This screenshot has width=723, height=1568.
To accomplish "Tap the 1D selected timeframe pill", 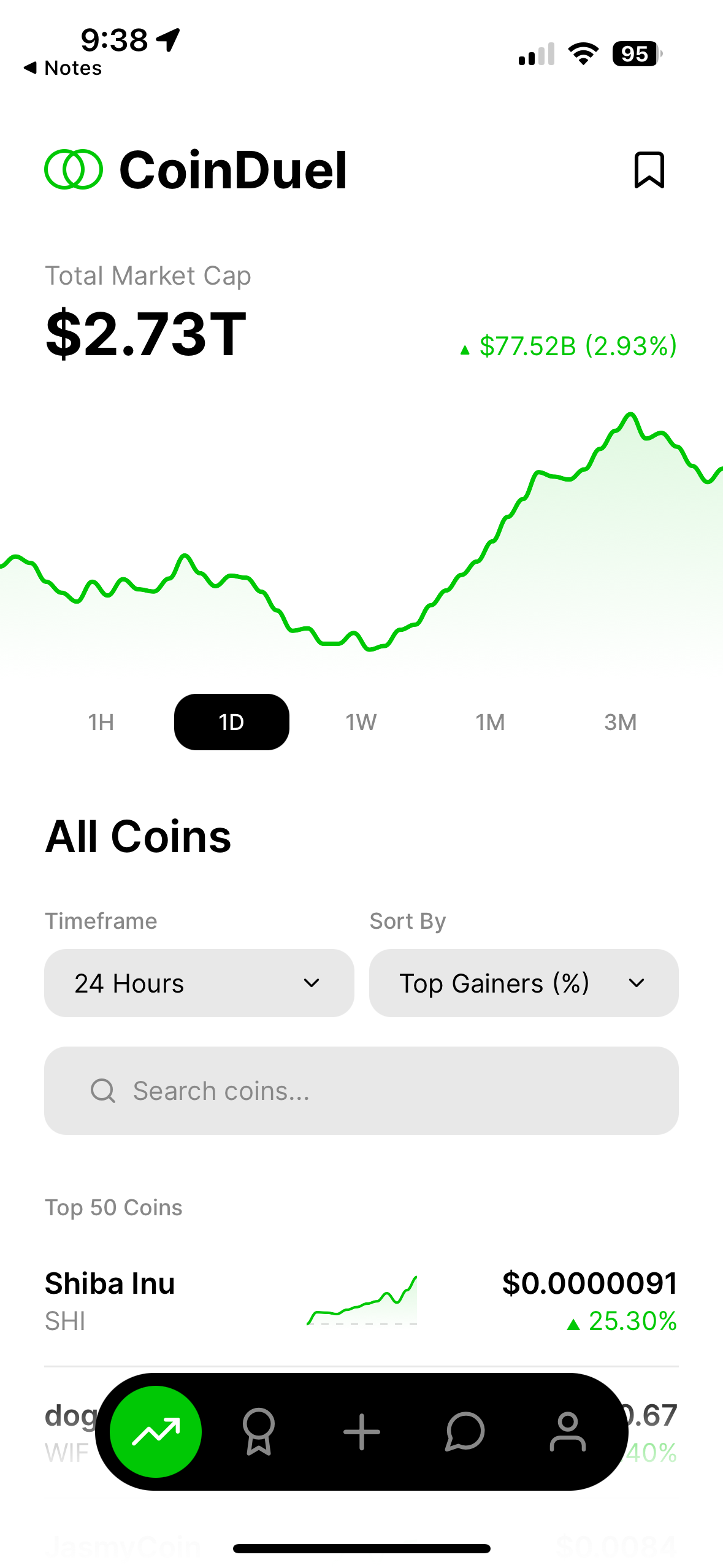I will [x=232, y=722].
